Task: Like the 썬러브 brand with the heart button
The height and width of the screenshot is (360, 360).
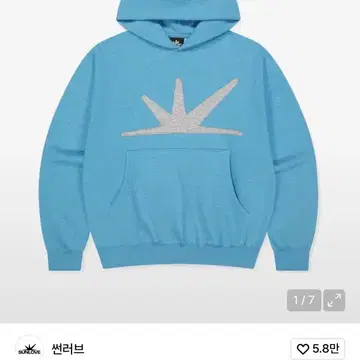Action: 317,349
